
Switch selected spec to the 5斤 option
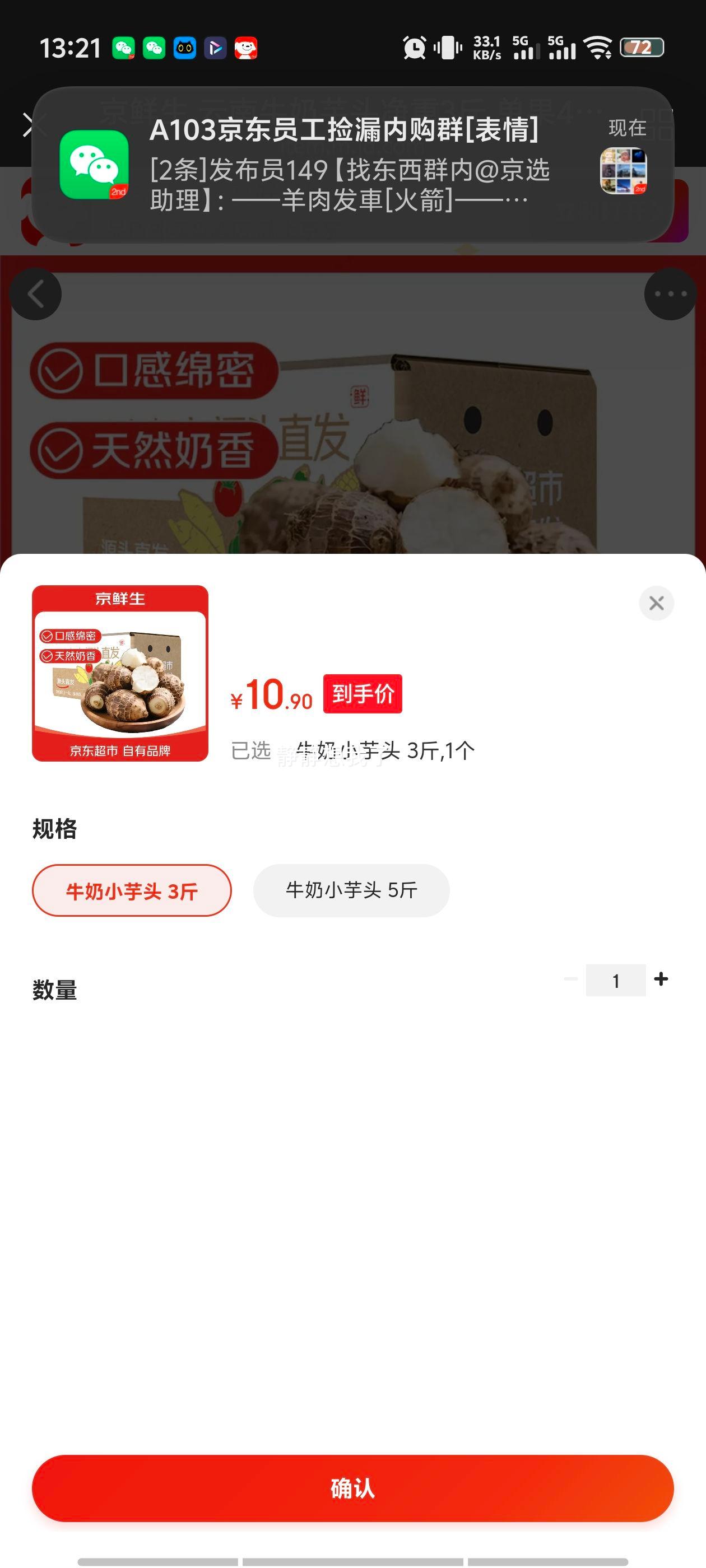tap(351, 890)
